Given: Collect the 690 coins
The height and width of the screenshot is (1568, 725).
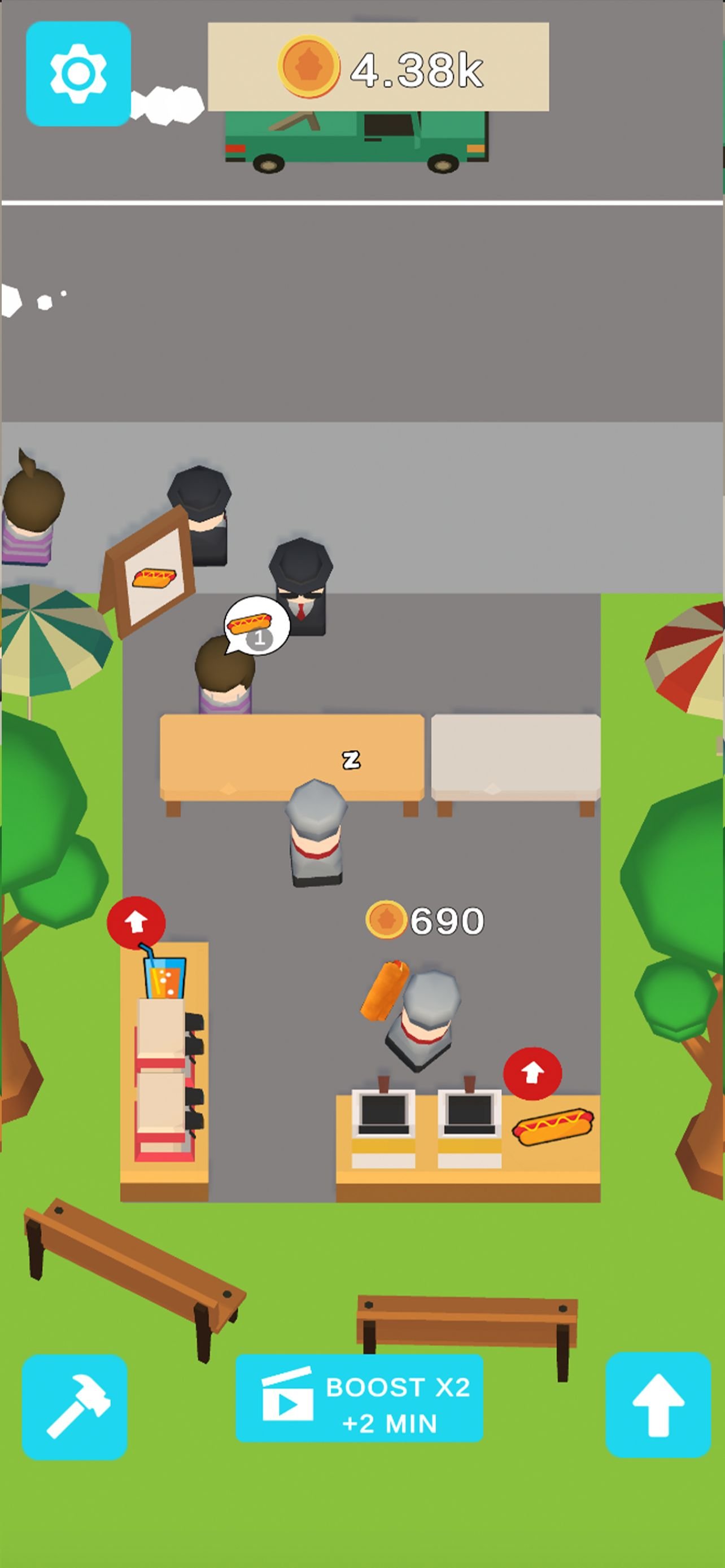Looking at the screenshot, I should pos(425,919).
